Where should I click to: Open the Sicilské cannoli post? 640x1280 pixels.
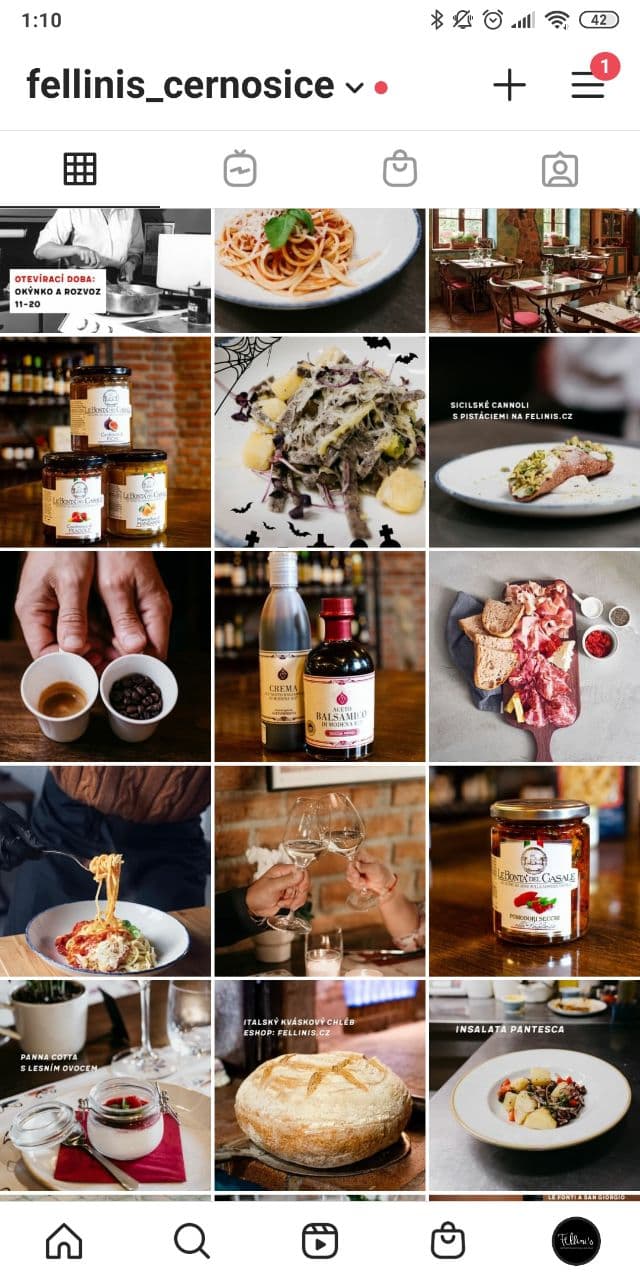pos(535,442)
